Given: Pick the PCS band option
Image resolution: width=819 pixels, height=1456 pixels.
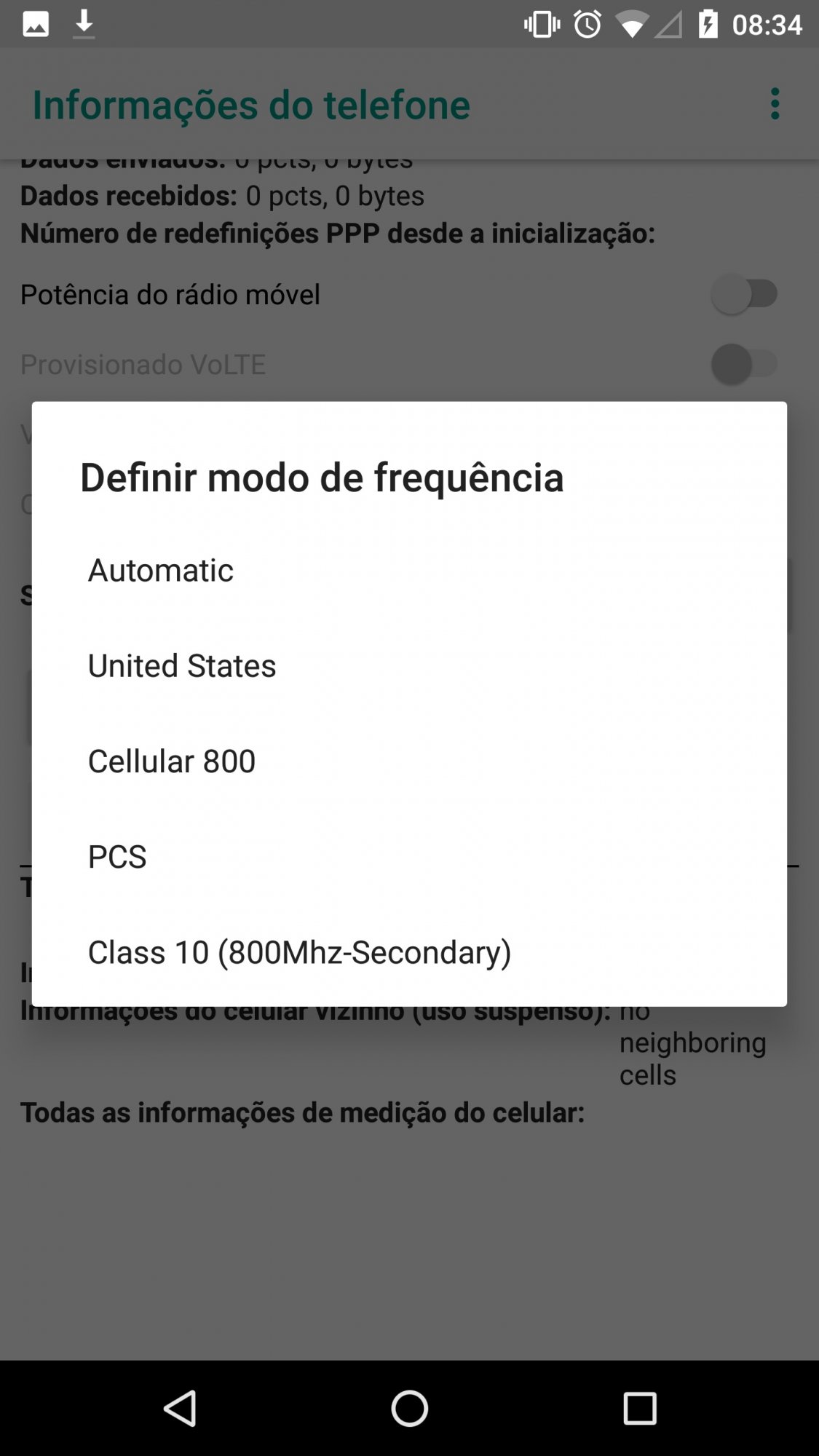Looking at the screenshot, I should (x=409, y=856).
